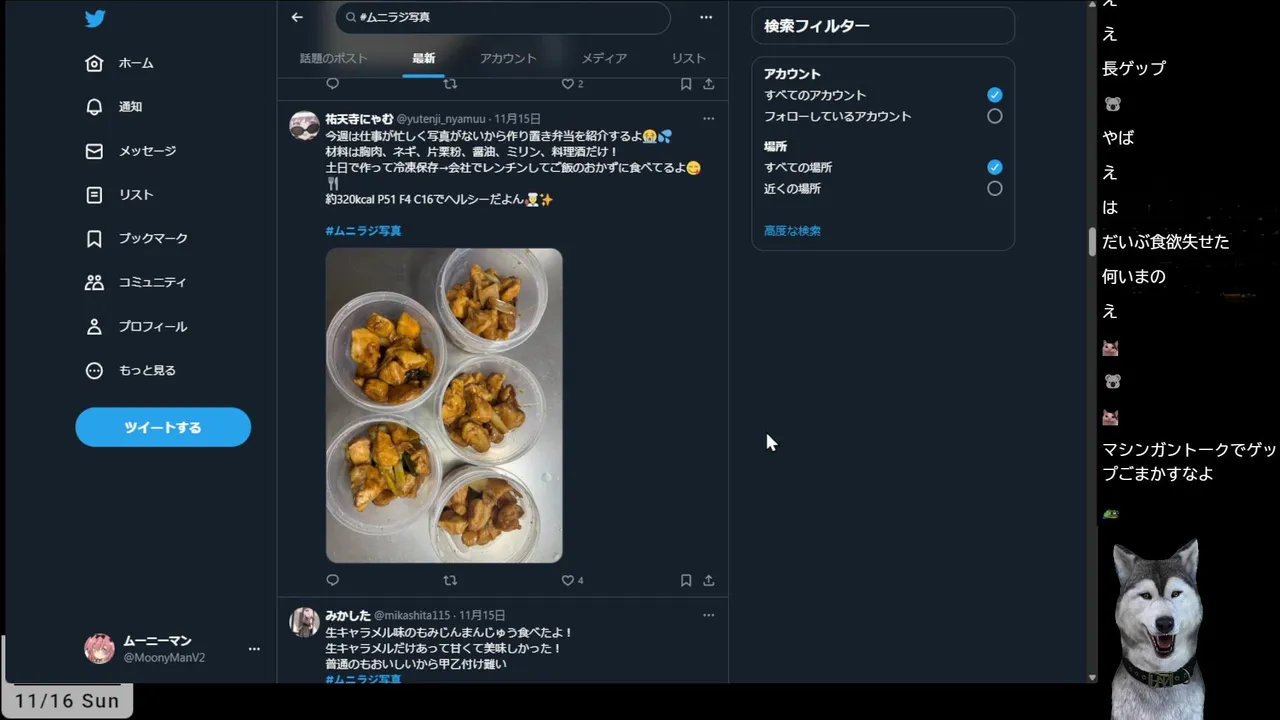Switch to the 話題のポスト tab
This screenshot has width=1280, height=720.
[x=334, y=58]
